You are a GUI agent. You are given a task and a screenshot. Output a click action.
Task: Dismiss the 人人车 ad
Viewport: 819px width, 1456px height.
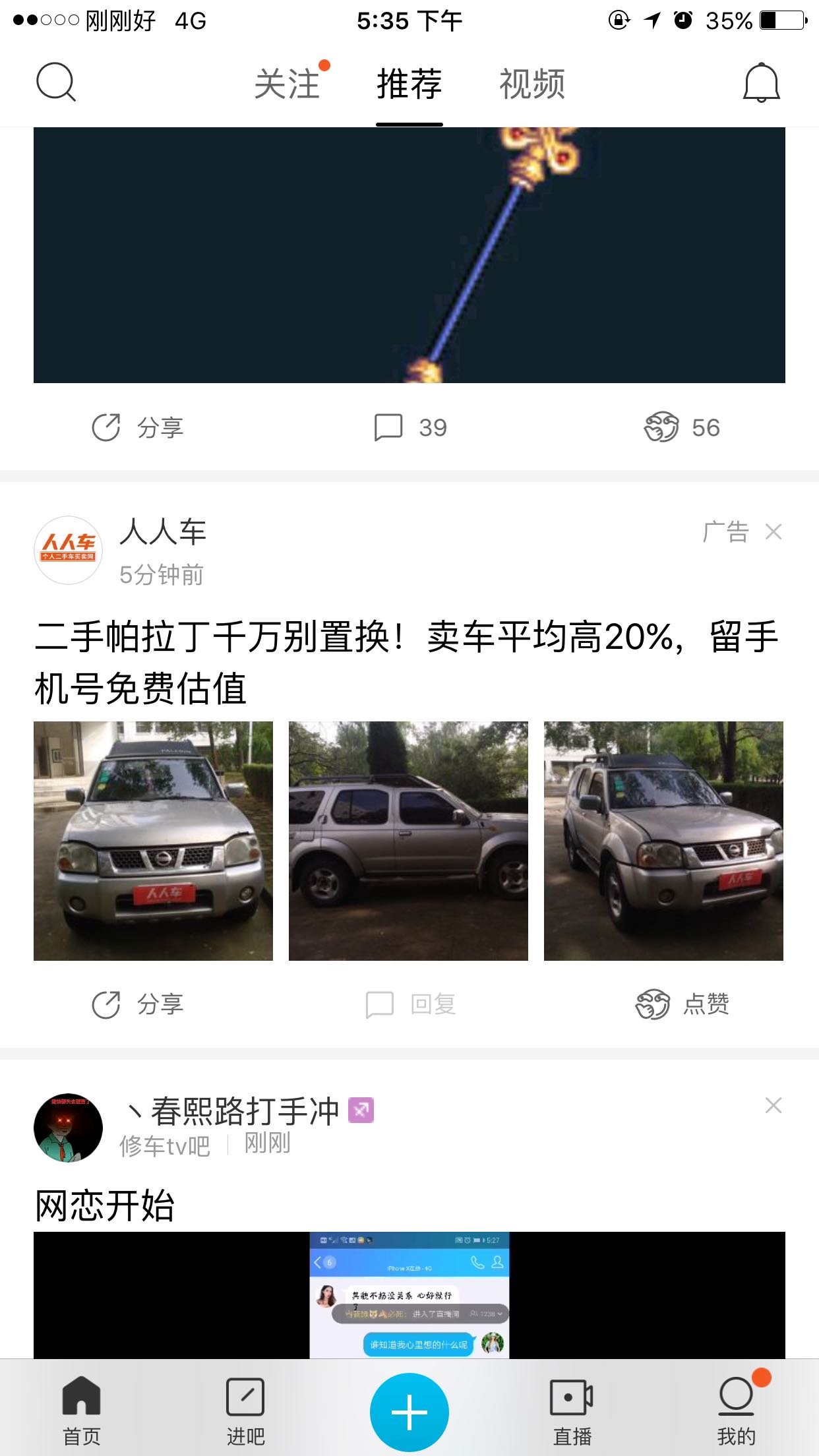(x=773, y=531)
